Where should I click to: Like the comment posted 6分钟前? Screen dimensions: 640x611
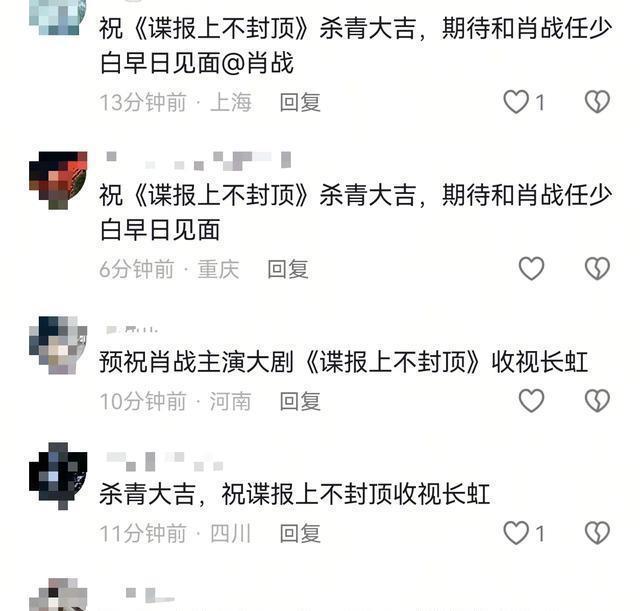(x=531, y=268)
